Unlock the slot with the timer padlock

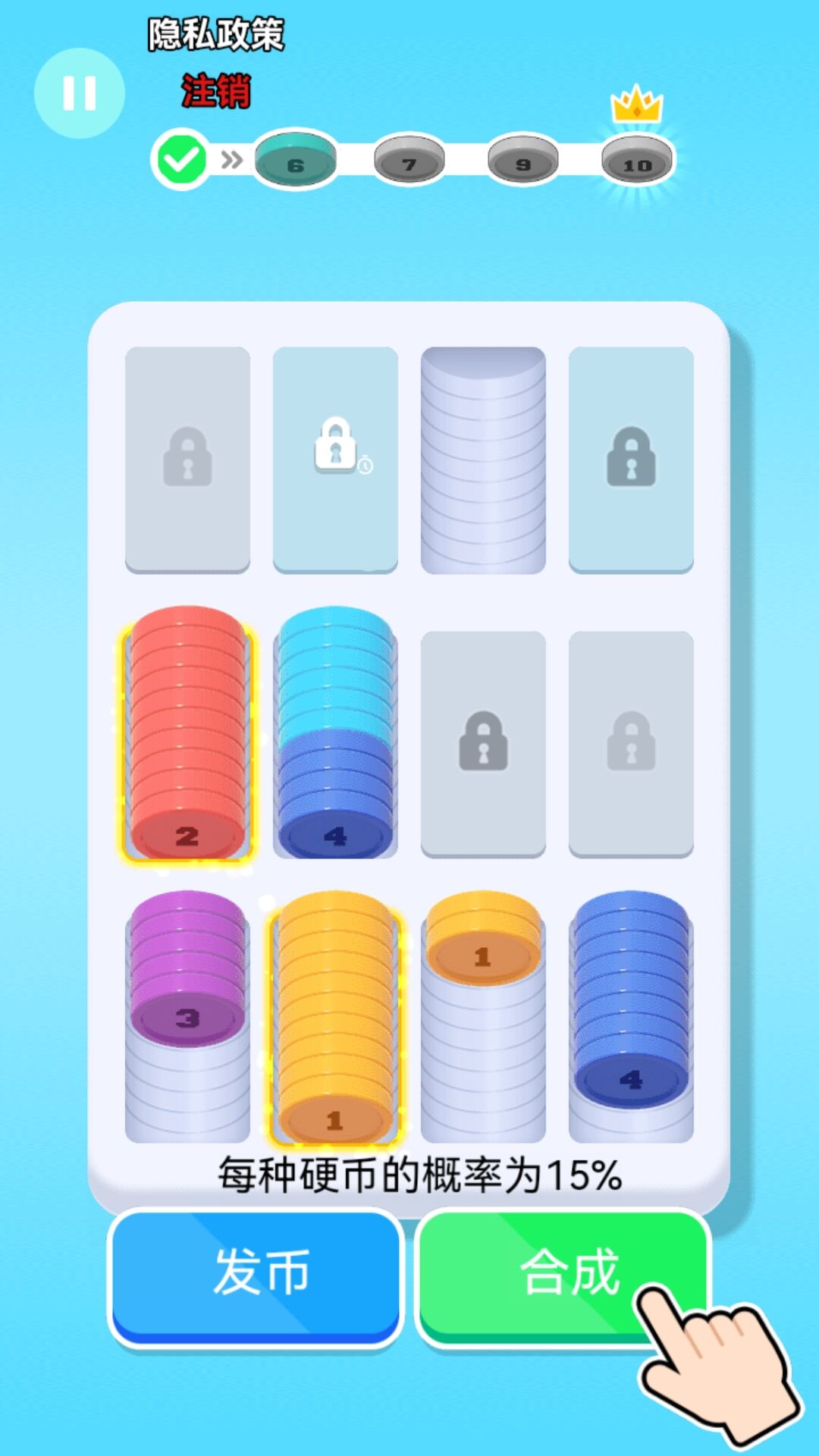(x=335, y=460)
